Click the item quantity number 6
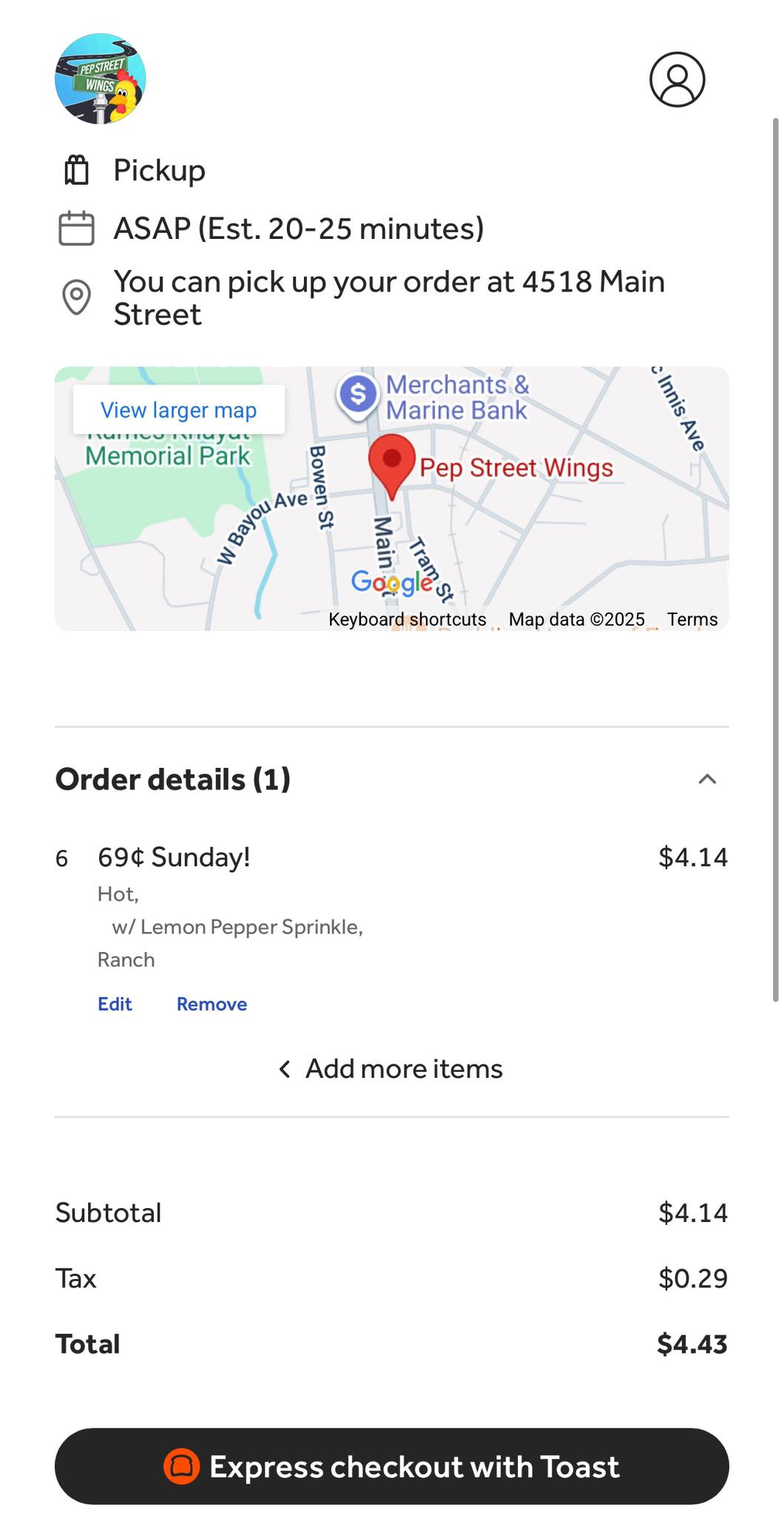This screenshot has width=784, height=1515. (x=62, y=859)
